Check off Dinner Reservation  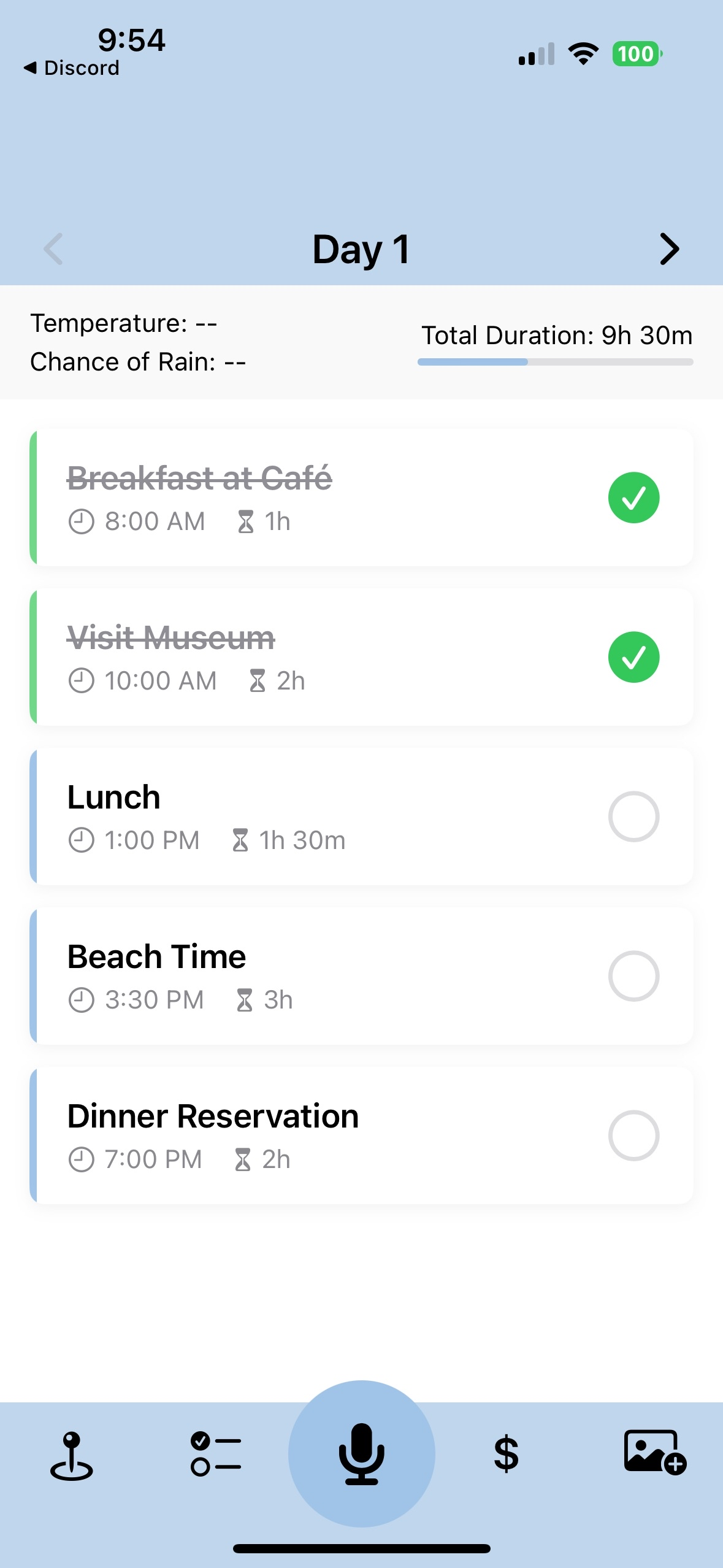point(633,1136)
